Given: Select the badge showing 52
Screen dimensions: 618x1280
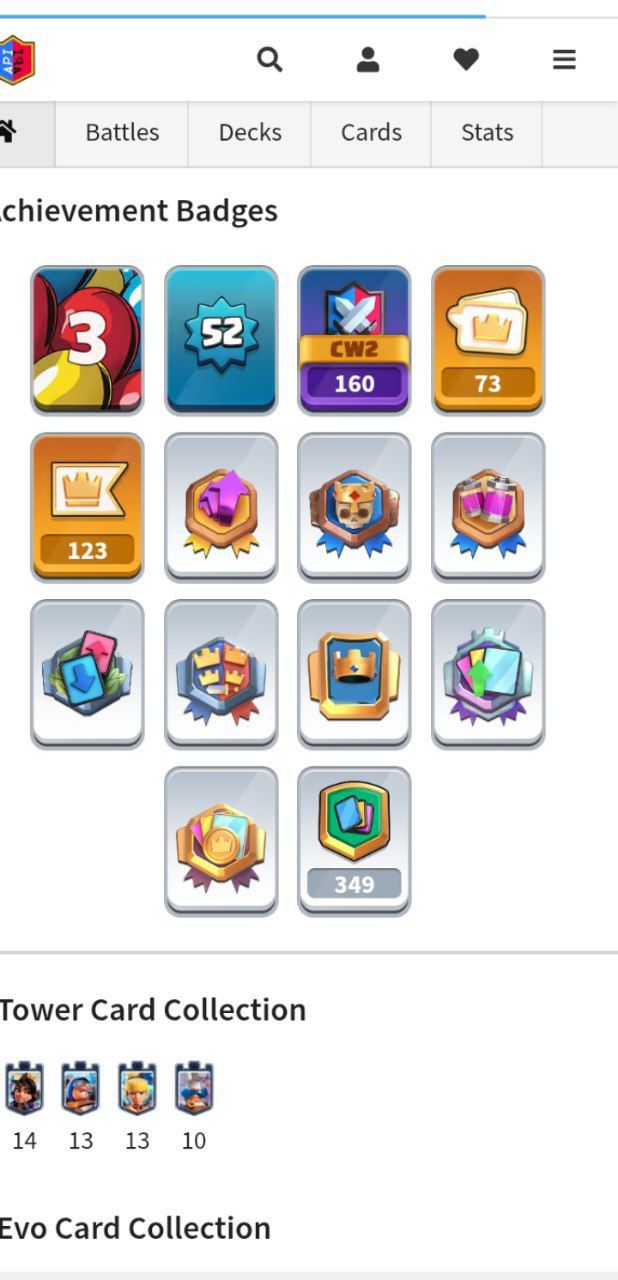Looking at the screenshot, I should 221,340.
